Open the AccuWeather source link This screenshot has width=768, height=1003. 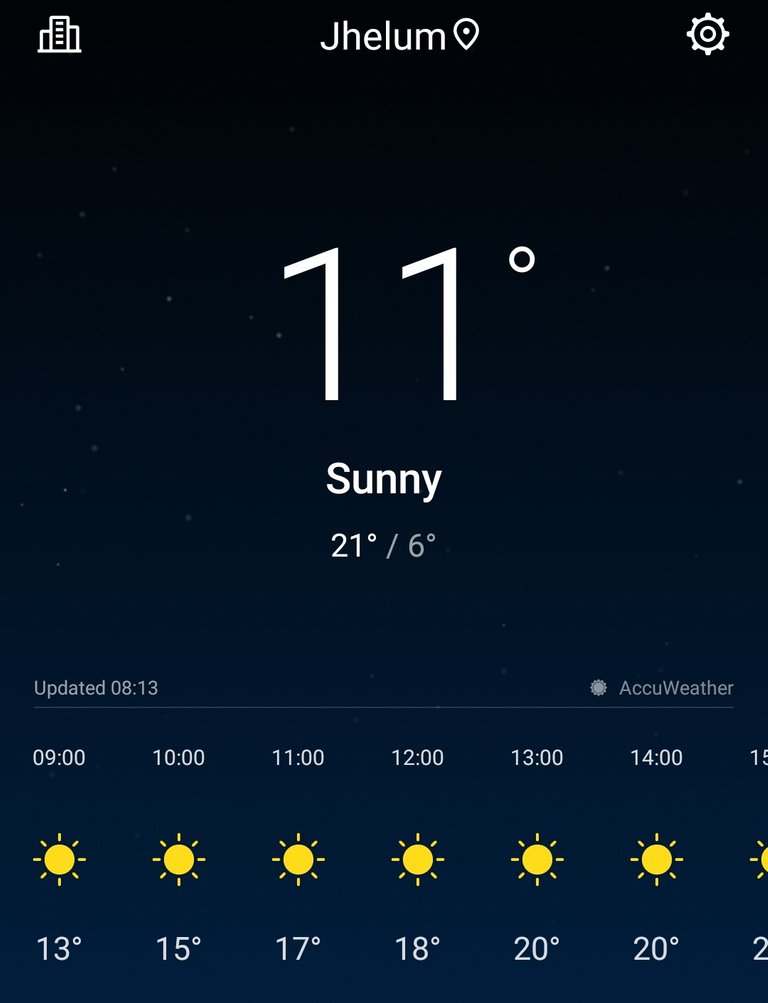[x=662, y=688]
